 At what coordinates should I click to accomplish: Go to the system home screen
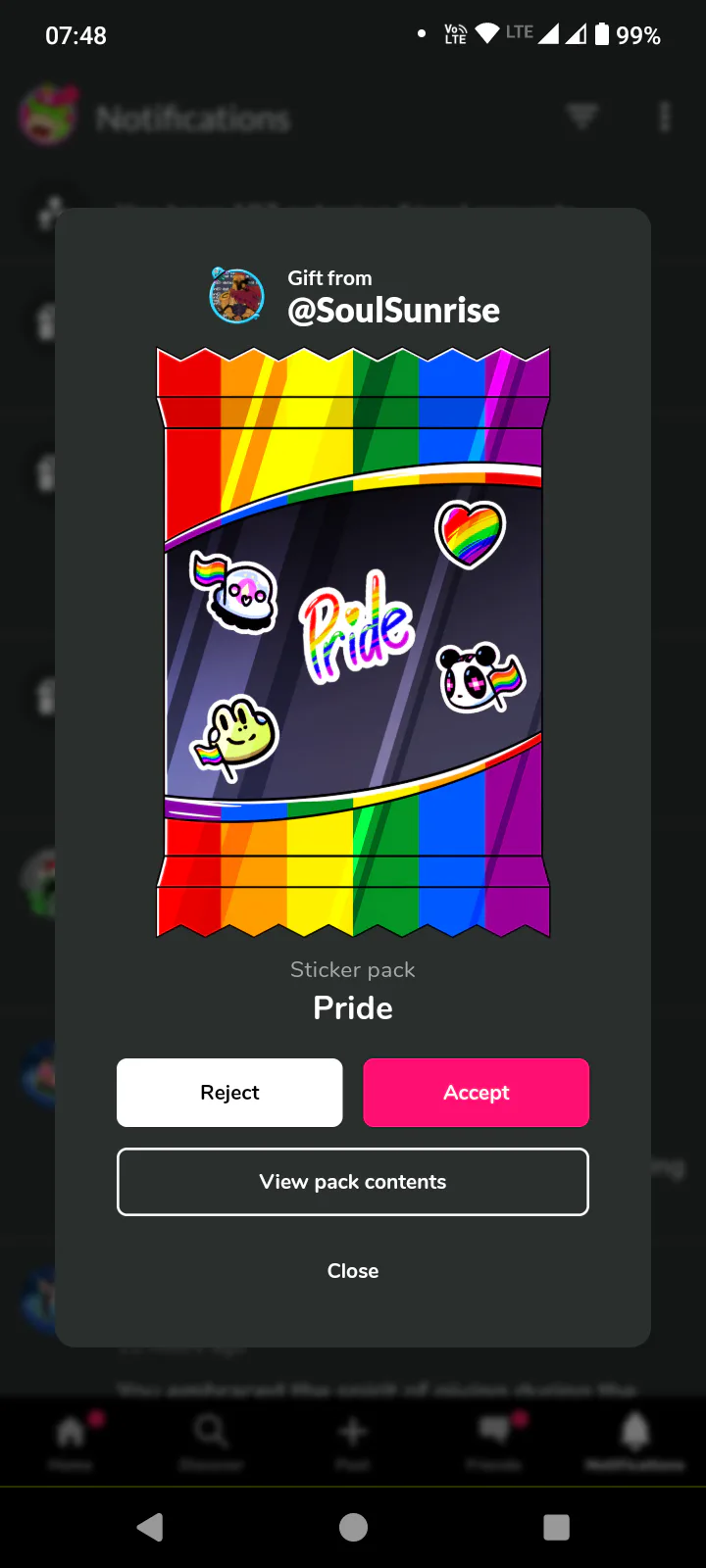[353, 1527]
